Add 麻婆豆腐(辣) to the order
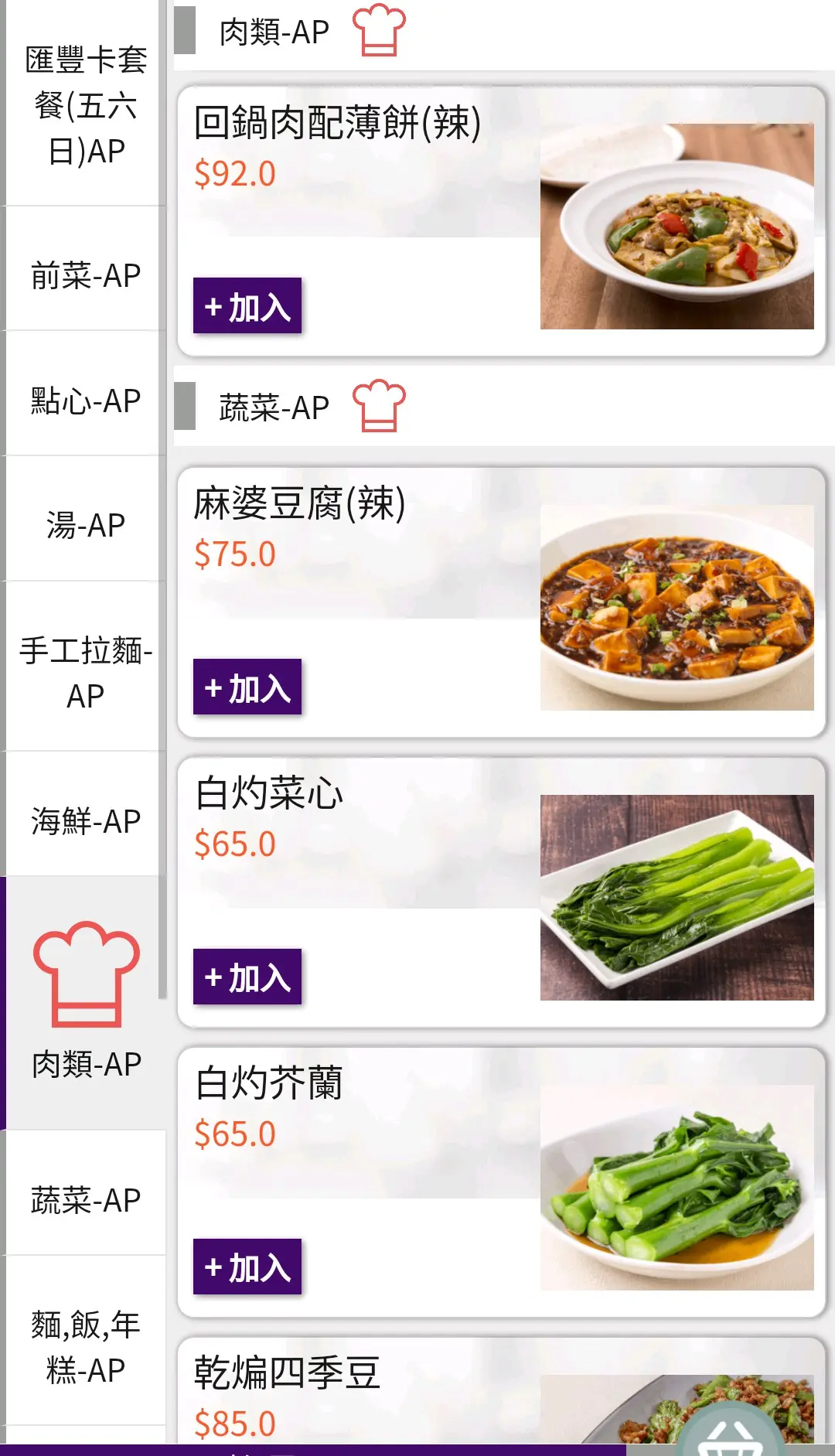Viewport: 835px width, 1456px height. (247, 687)
